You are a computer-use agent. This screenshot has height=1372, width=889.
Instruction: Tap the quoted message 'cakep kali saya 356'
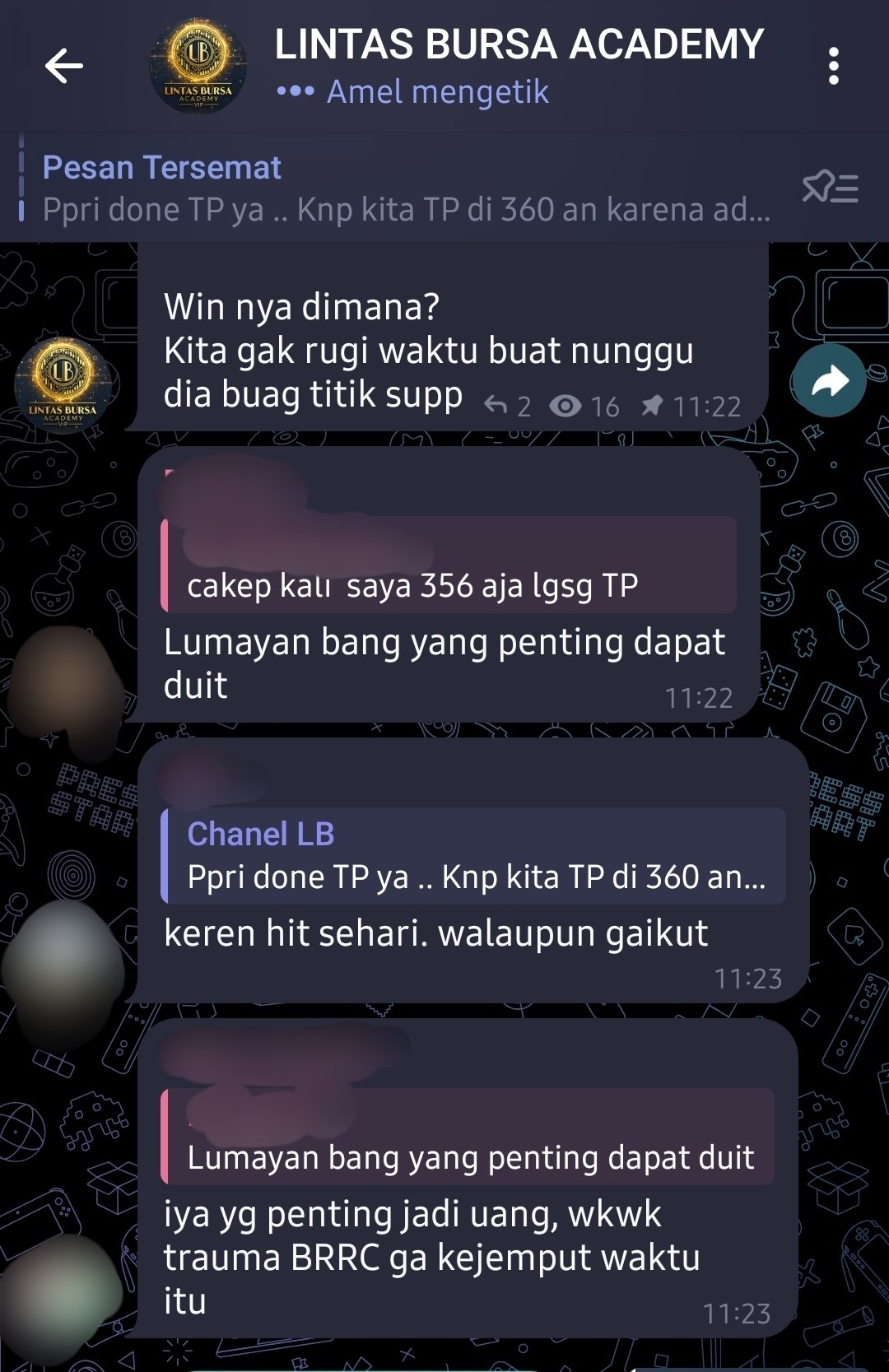click(449, 586)
